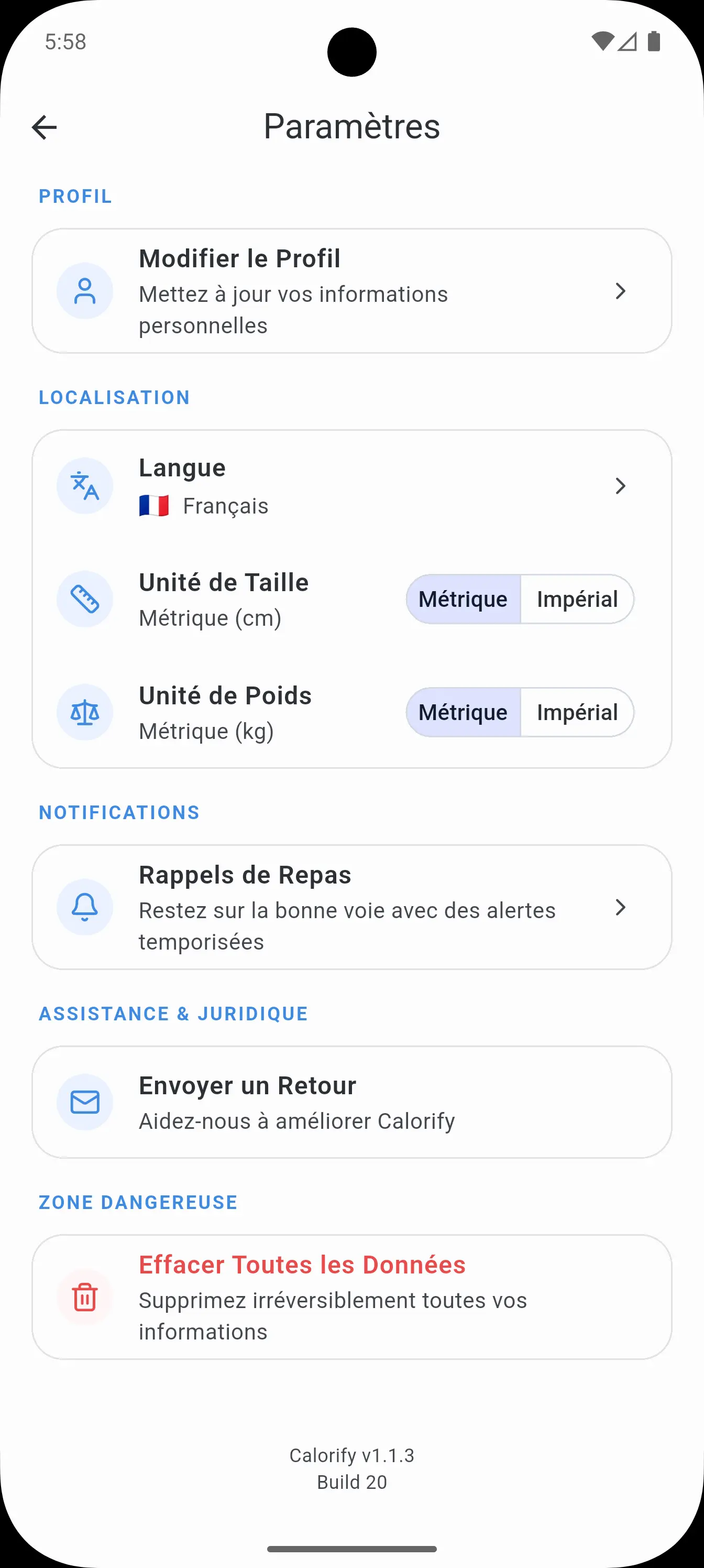This screenshot has width=704, height=1568.
Task: Switch height unit to Impérial
Action: pos(577,599)
